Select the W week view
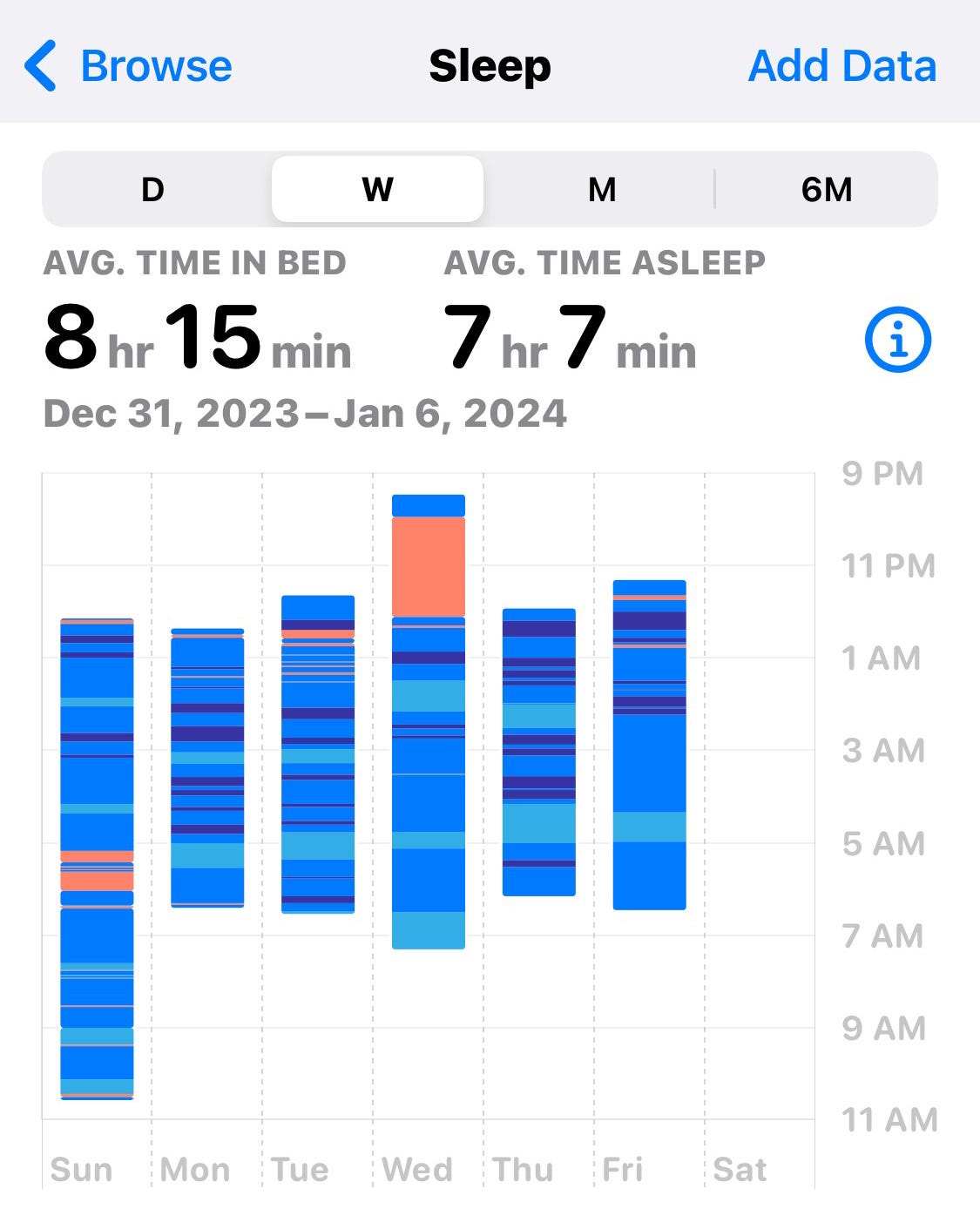Viewport: 980px width, 1229px height. (377, 189)
